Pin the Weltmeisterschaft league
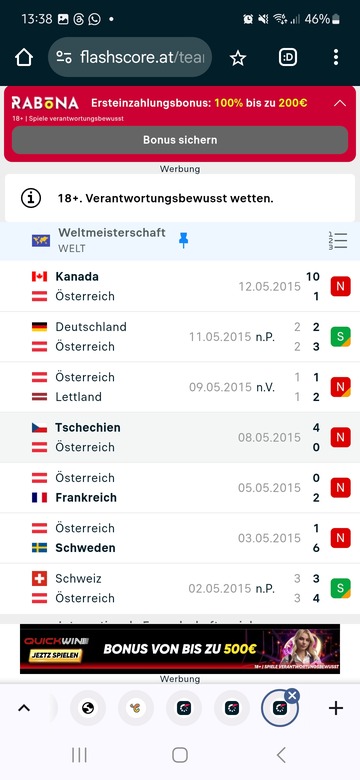 coord(183,240)
